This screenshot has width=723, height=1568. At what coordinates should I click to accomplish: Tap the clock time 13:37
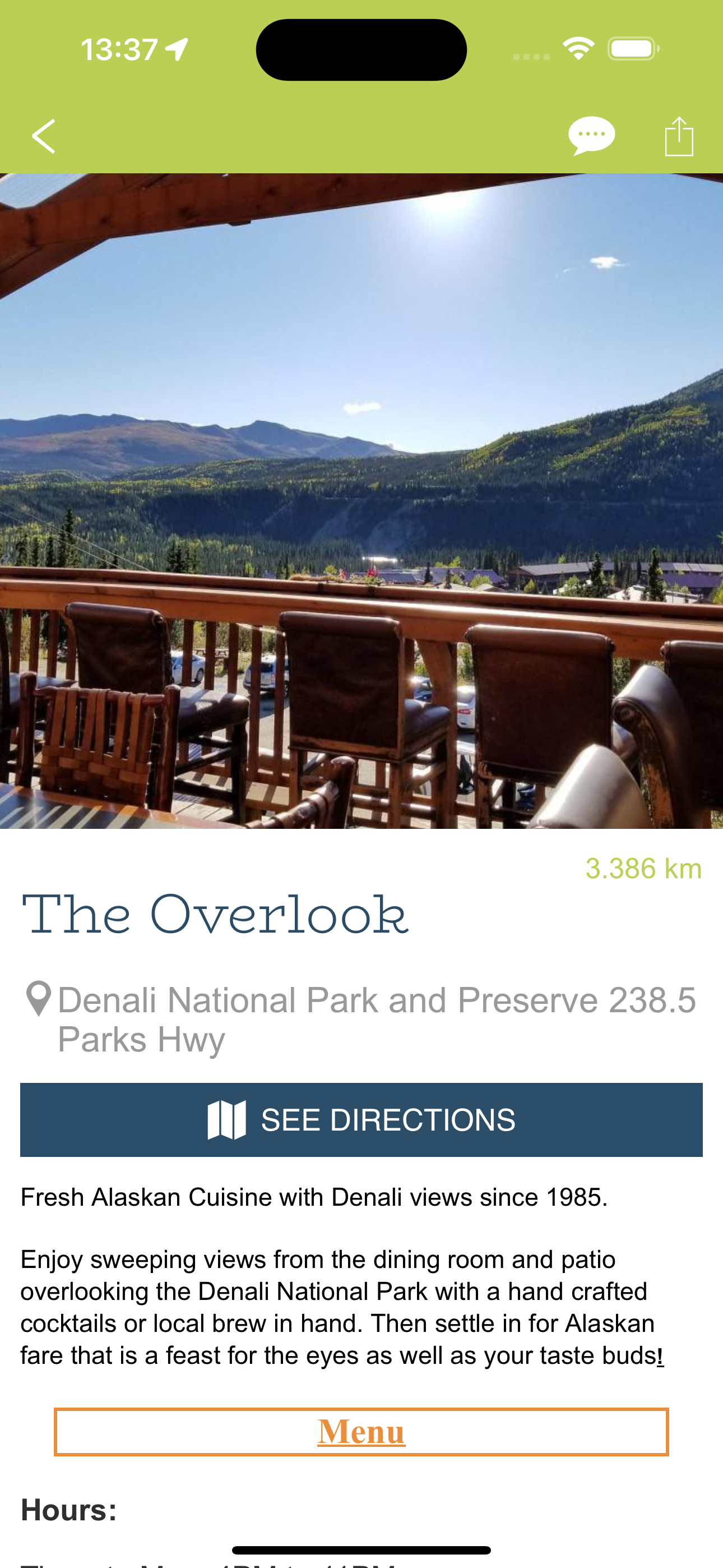[120, 49]
